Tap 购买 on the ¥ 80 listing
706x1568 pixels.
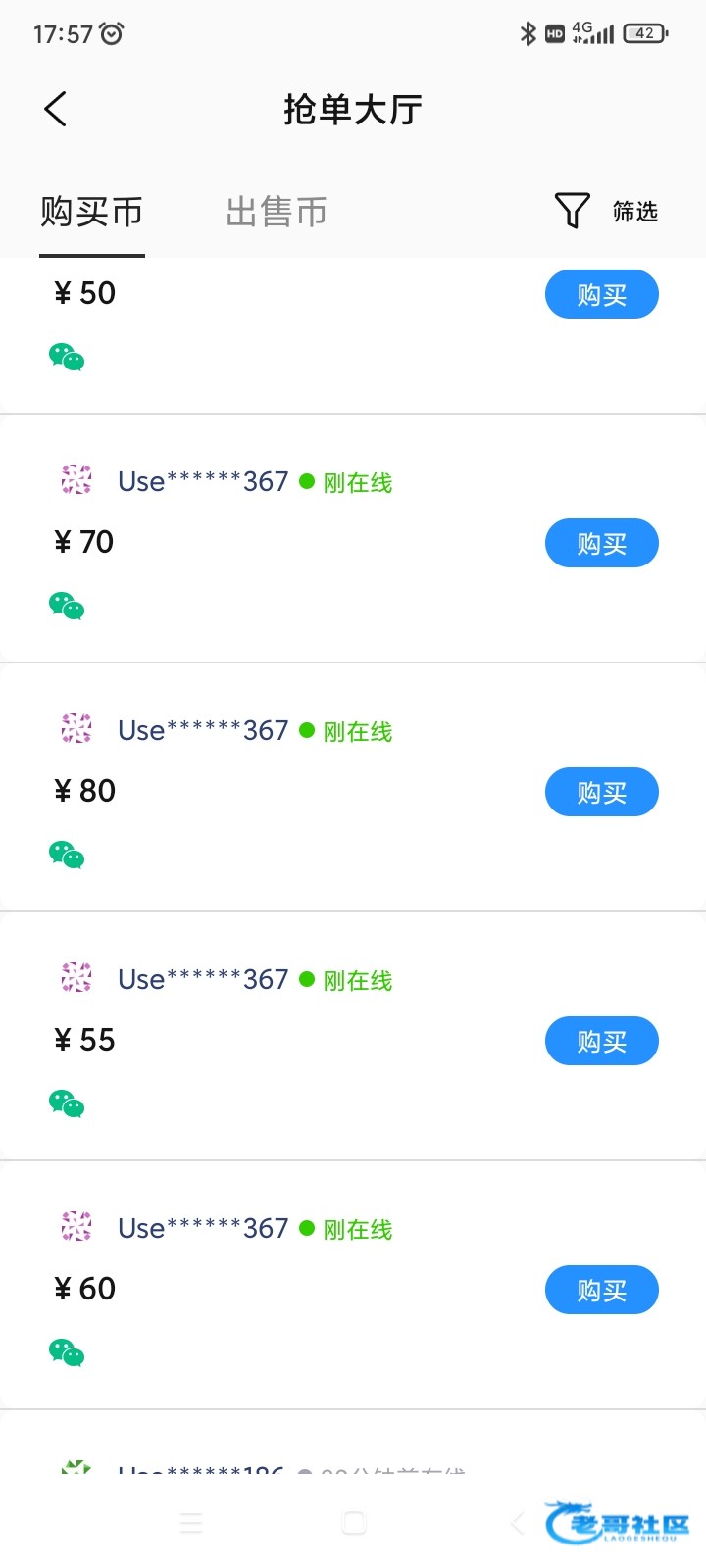click(x=601, y=792)
